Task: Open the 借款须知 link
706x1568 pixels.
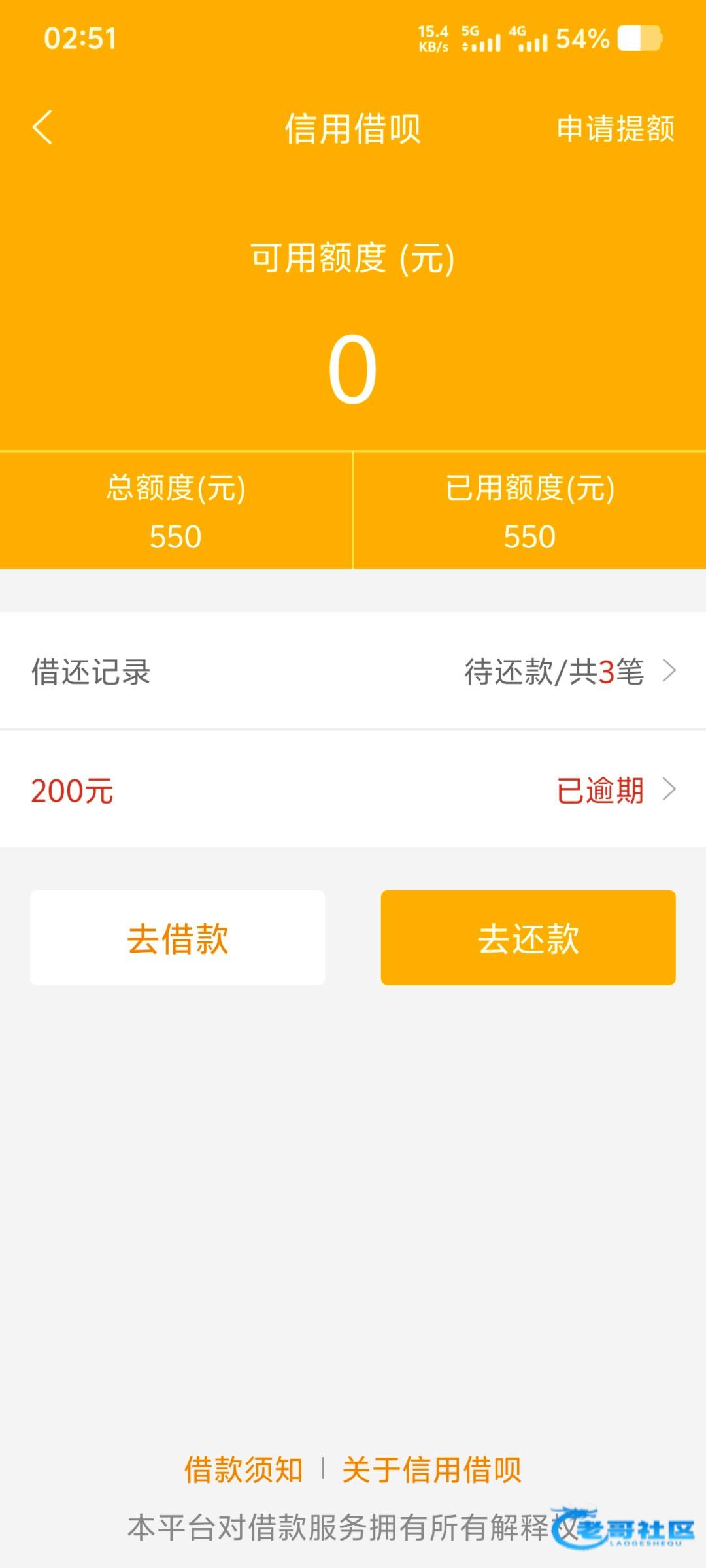Action: tap(244, 1470)
